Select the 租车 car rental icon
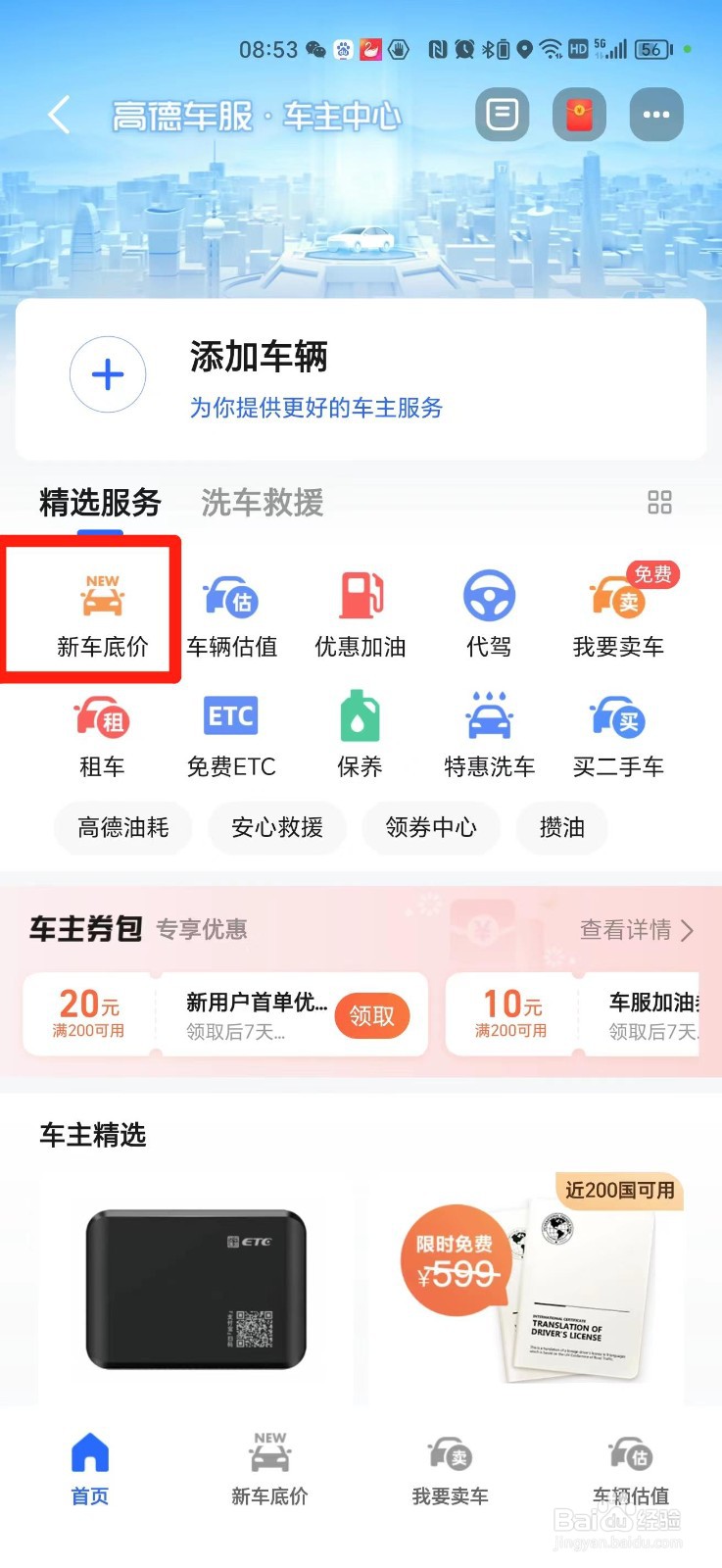The image size is (722, 1568). [101, 720]
